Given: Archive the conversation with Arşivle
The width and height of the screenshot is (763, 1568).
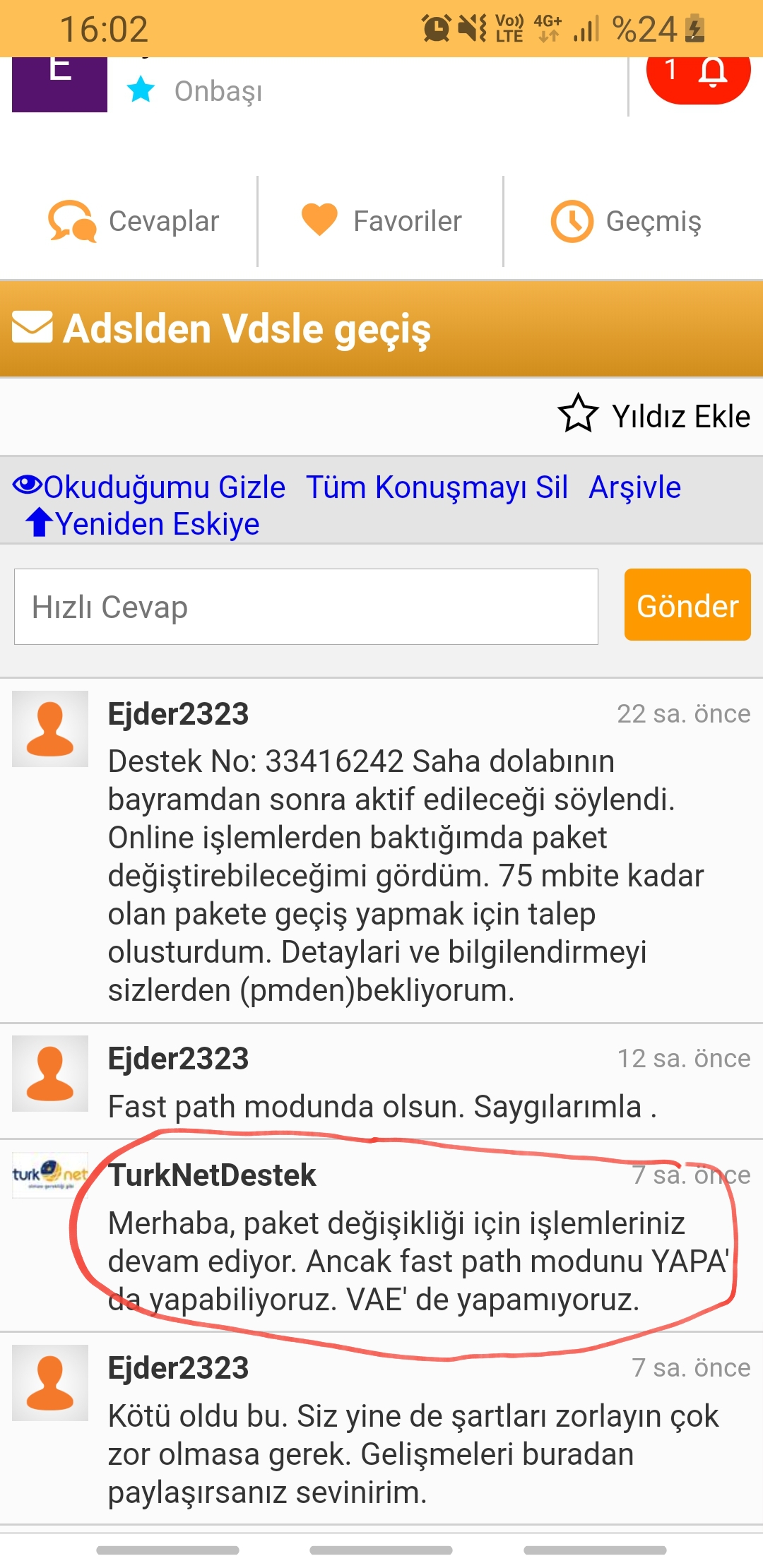Looking at the screenshot, I should [x=635, y=487].
